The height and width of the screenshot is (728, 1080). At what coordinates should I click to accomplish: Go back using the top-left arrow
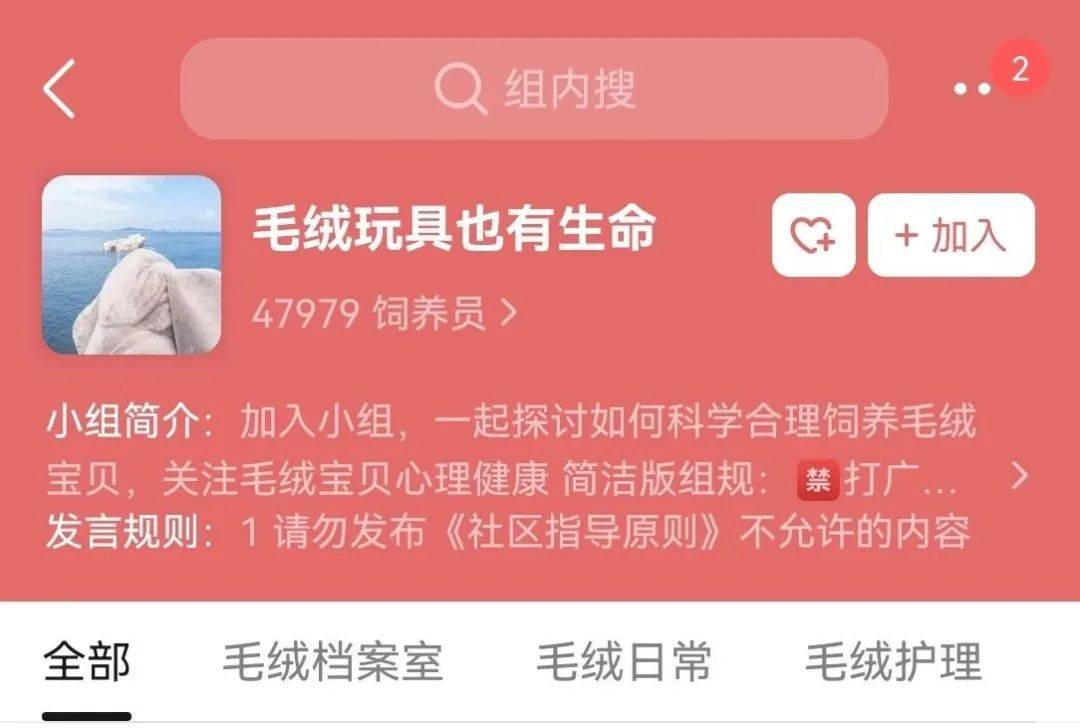point(60,89)
